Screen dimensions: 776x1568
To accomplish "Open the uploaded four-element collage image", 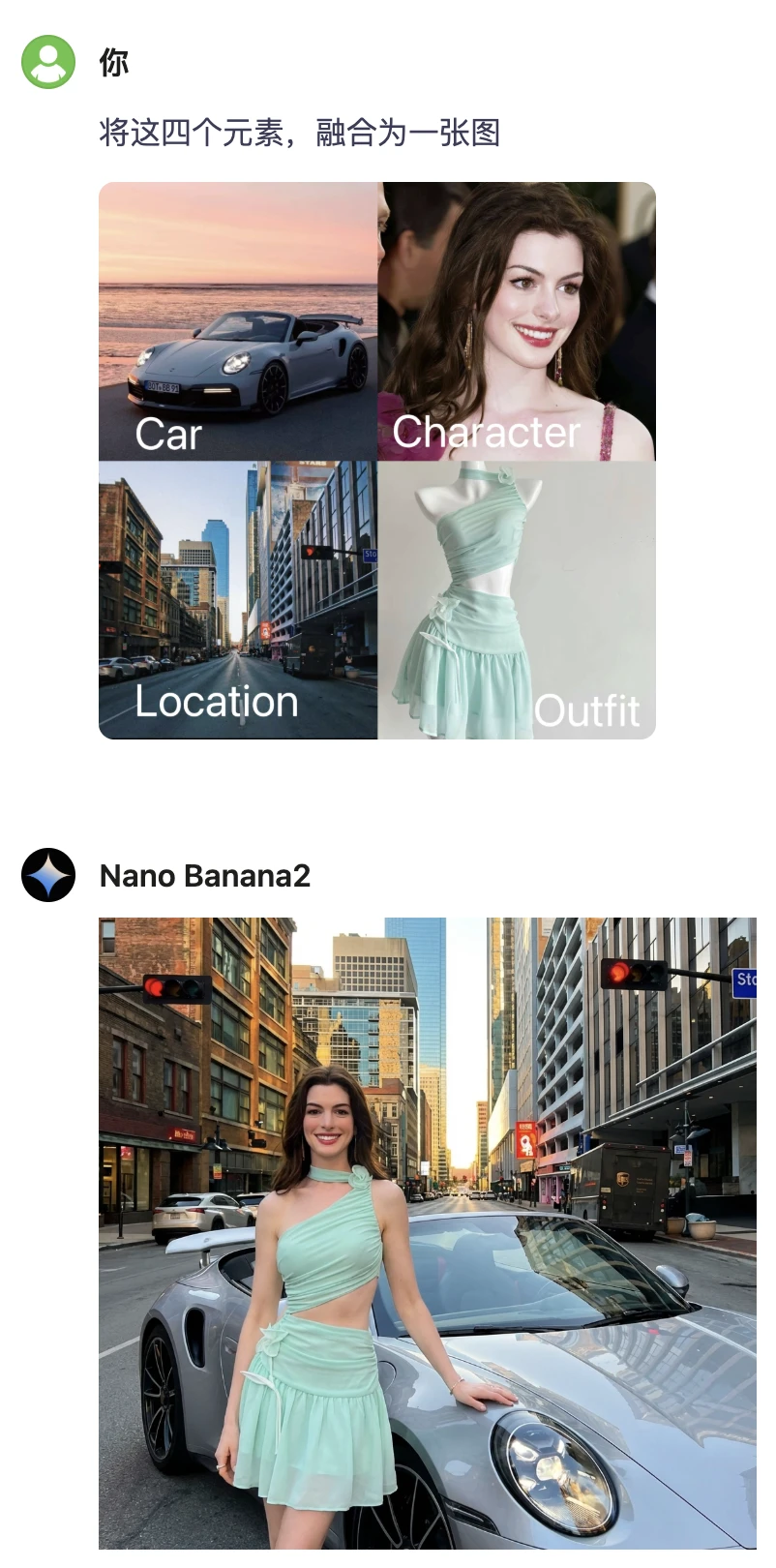I will (377, 461).
